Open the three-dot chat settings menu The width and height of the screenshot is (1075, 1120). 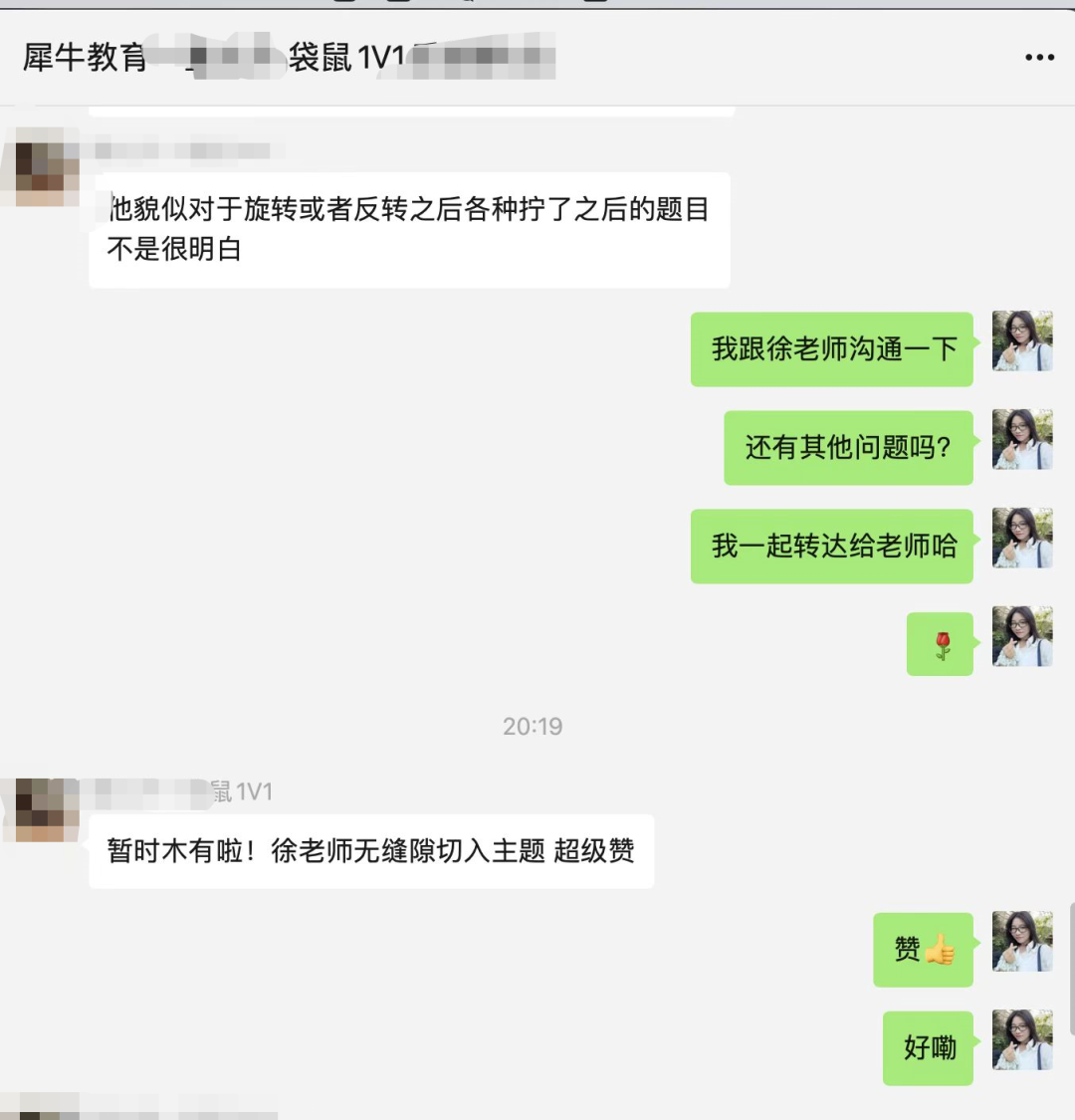[x=1039, y=57]
